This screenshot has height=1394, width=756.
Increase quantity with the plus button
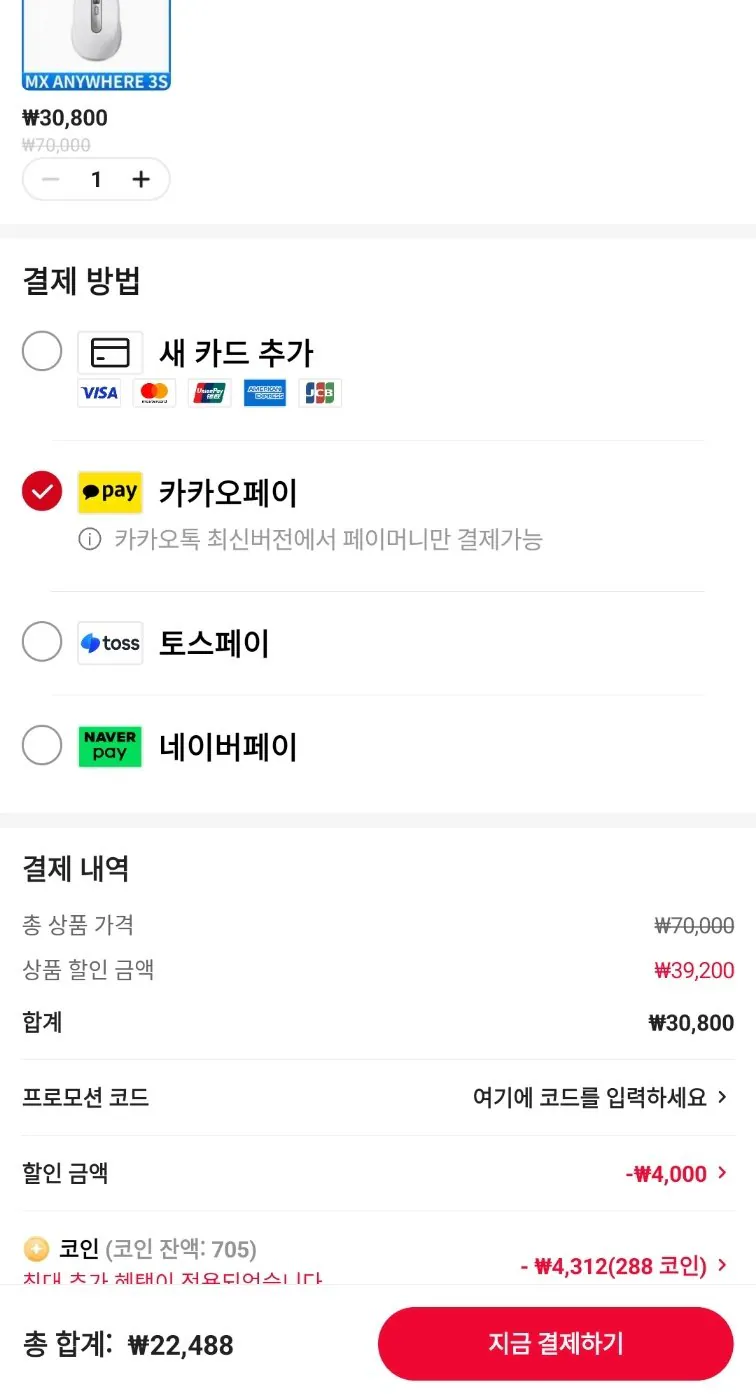point(141,179)
